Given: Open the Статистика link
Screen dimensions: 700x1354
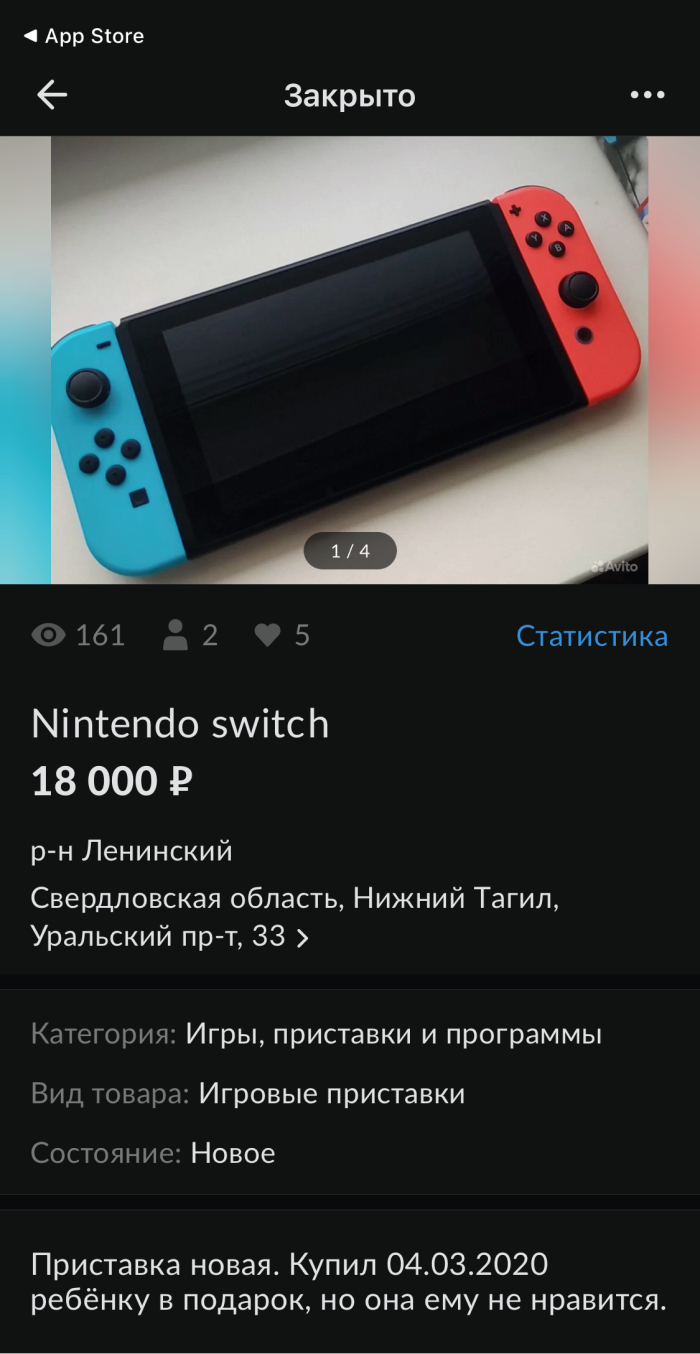Looking at the screenshot, I should point(591,636).
